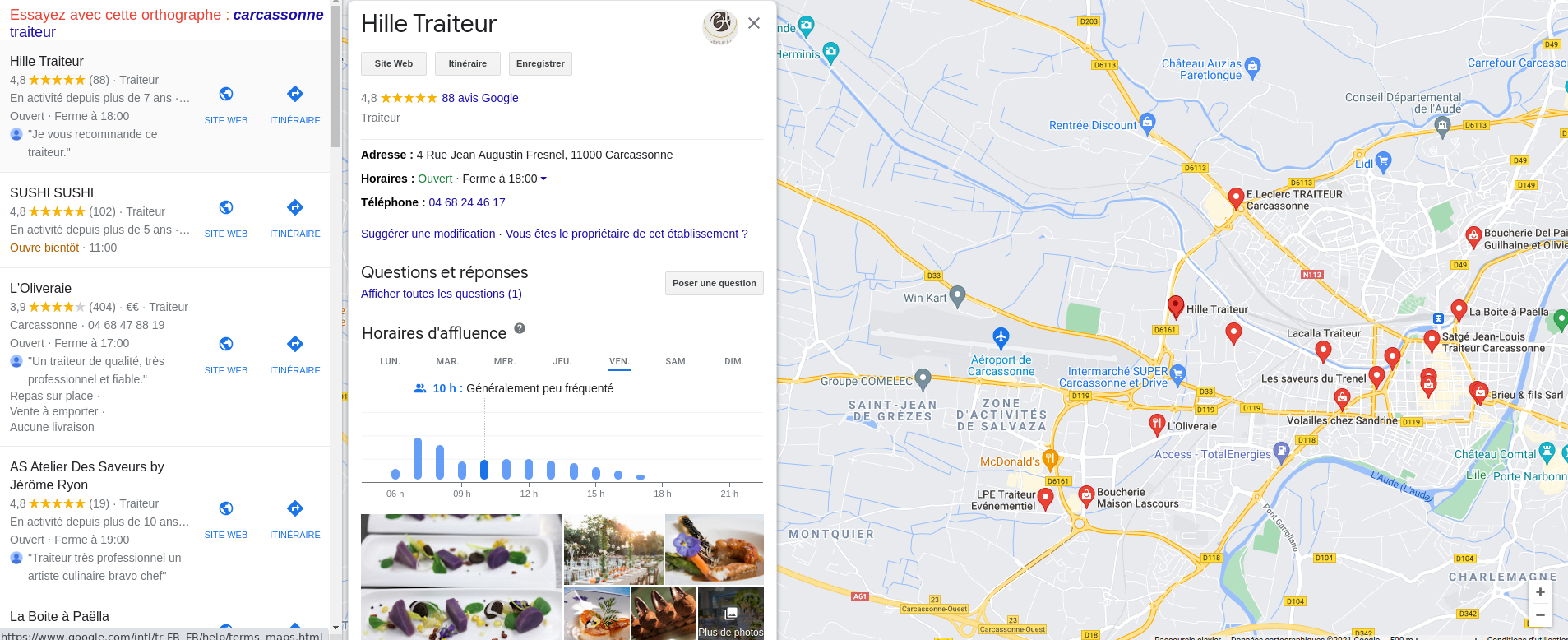Open Plus de photos thumbnail

730,614
